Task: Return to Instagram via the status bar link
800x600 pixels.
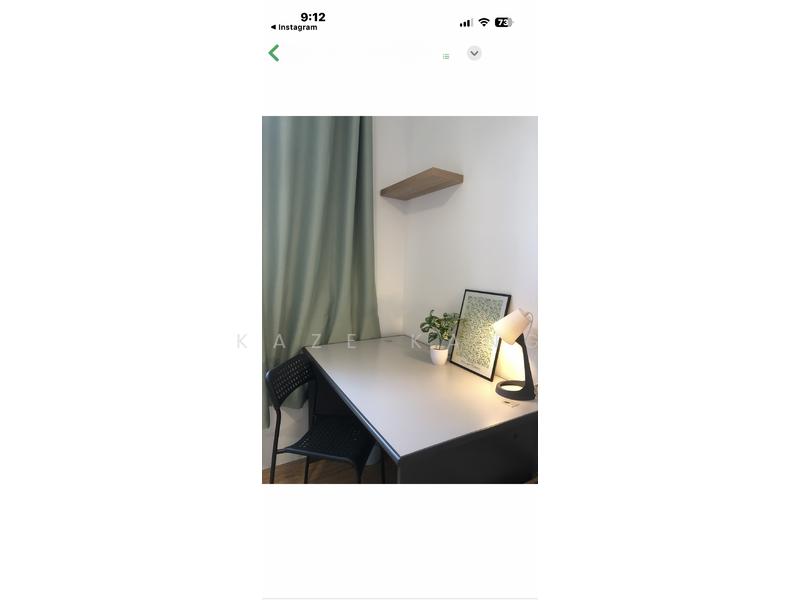Action: click(294, 28)
